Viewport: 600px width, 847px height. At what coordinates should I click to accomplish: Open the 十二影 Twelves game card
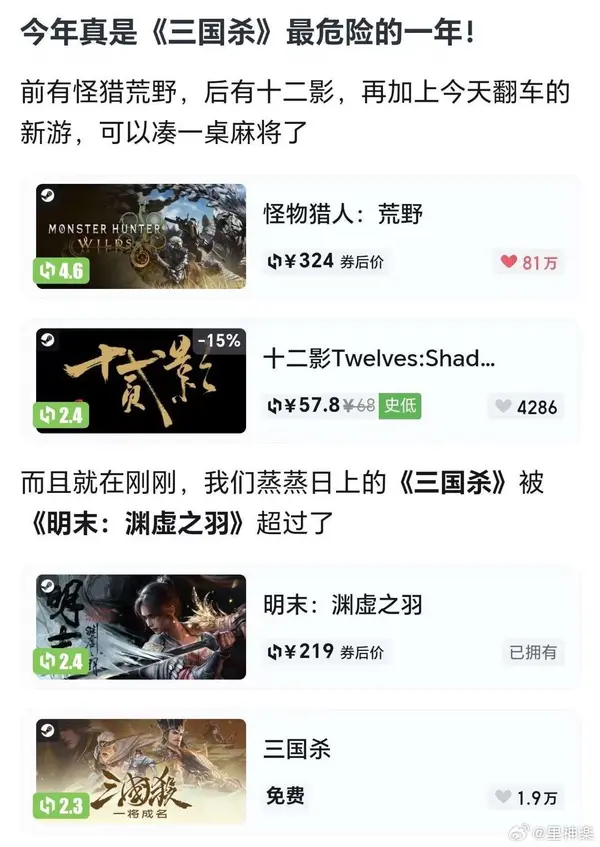378,359
